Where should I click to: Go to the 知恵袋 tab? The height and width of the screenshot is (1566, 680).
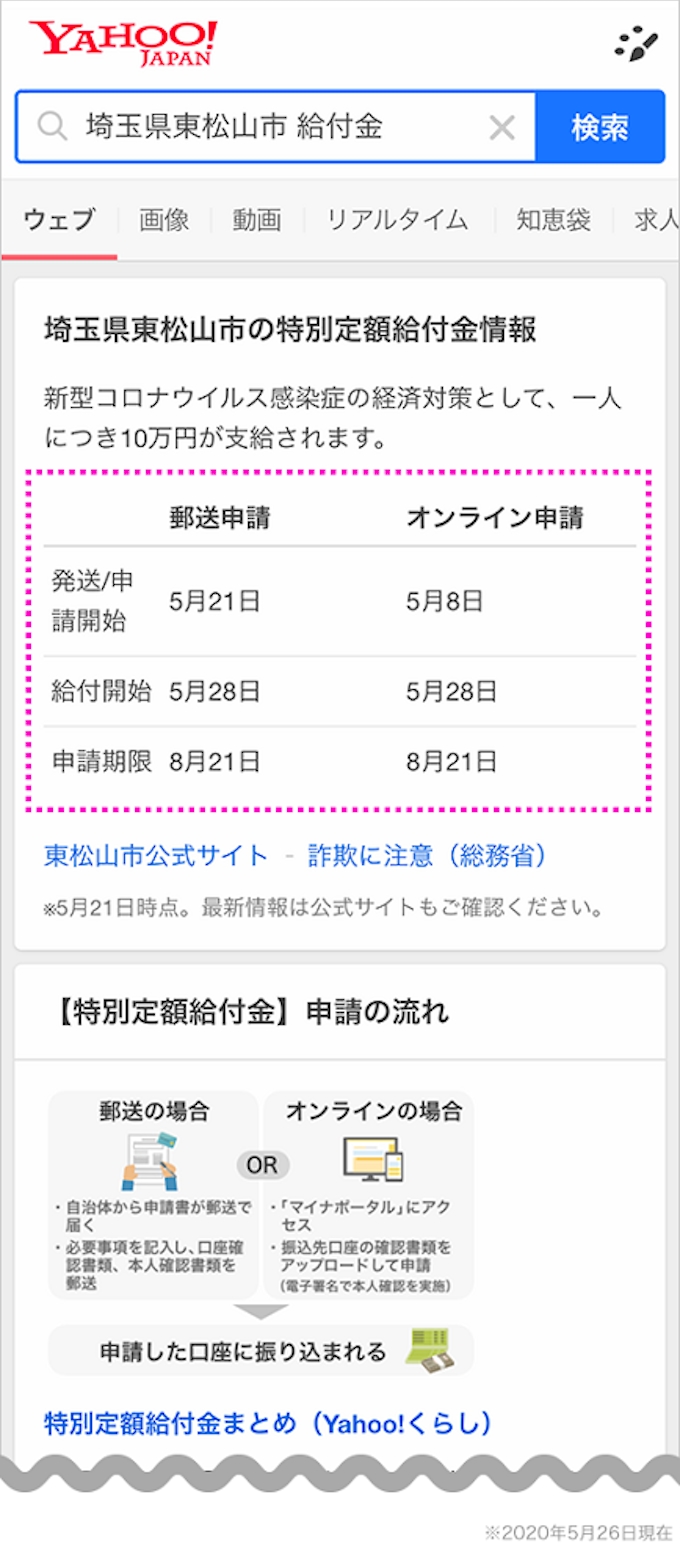553,220
